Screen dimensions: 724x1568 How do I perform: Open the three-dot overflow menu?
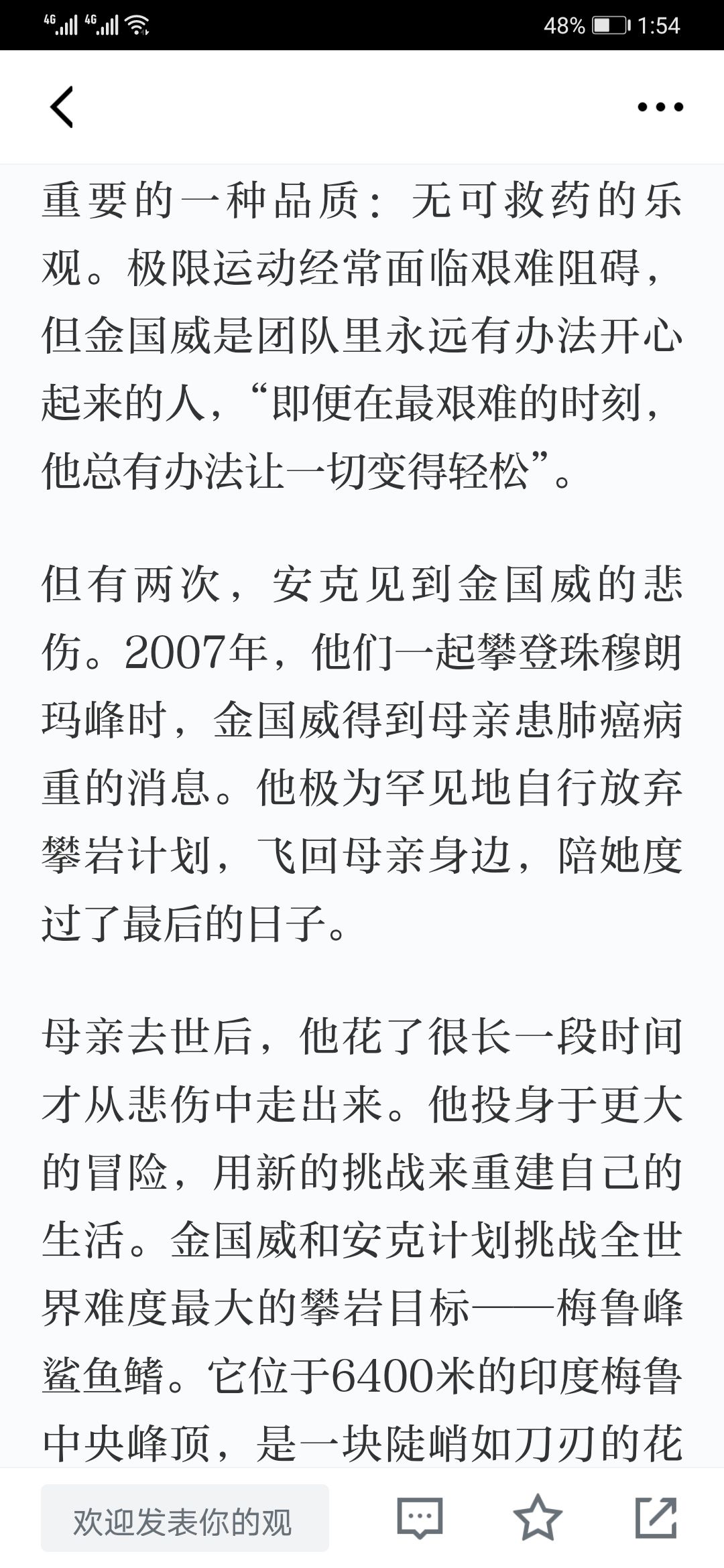pos(660,107)
